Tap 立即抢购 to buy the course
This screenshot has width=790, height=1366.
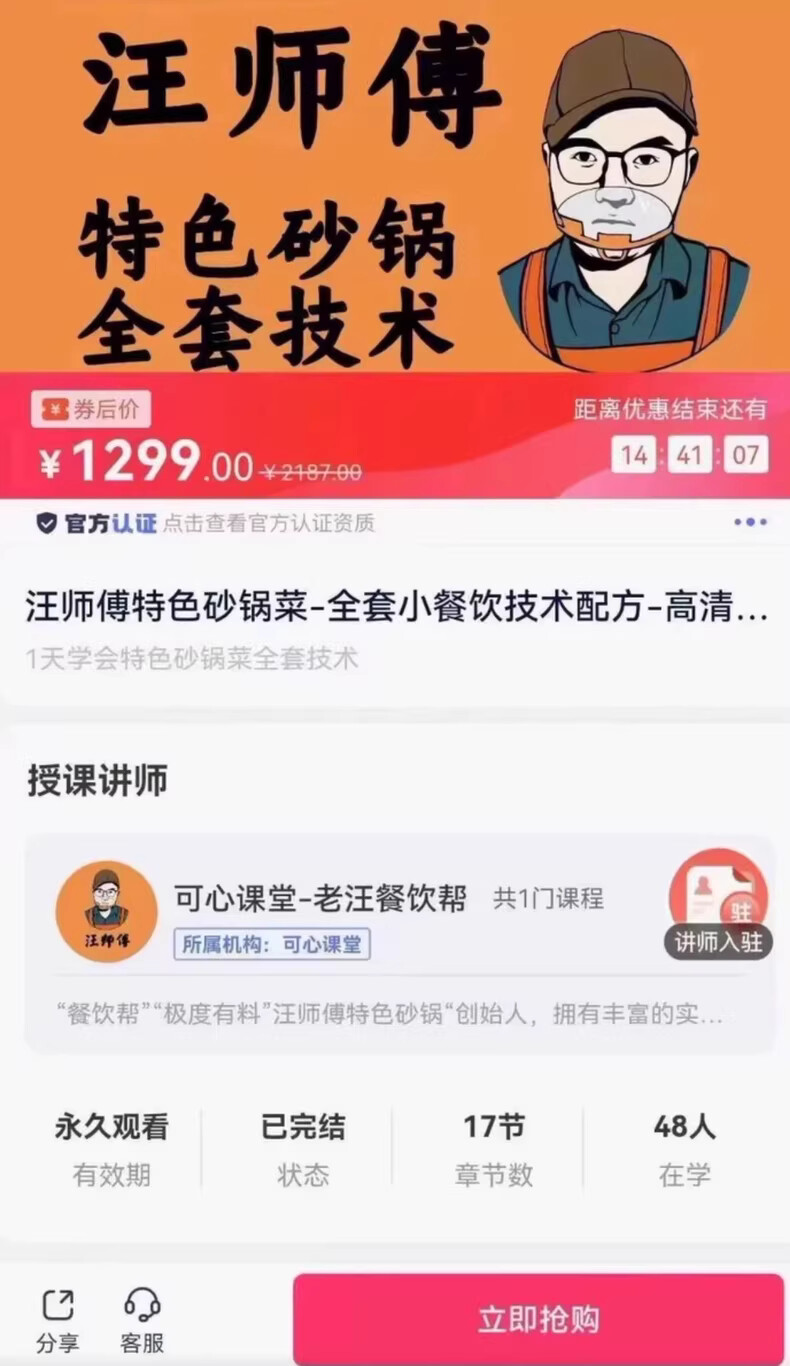(538, 1319)
